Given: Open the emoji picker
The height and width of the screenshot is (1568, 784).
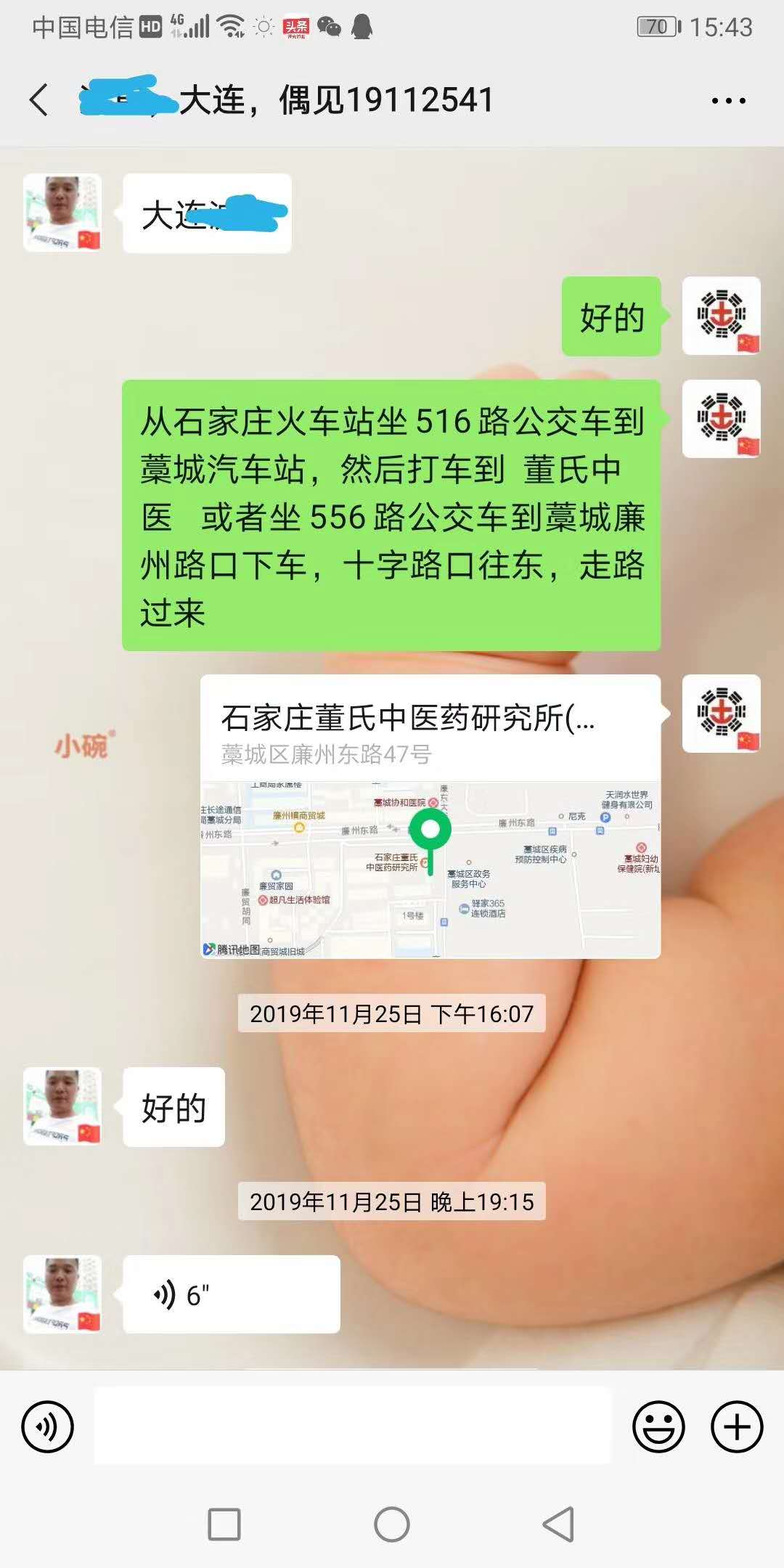Looking at the screenshot, I should pyautogui.click(x=658, y=1426).
